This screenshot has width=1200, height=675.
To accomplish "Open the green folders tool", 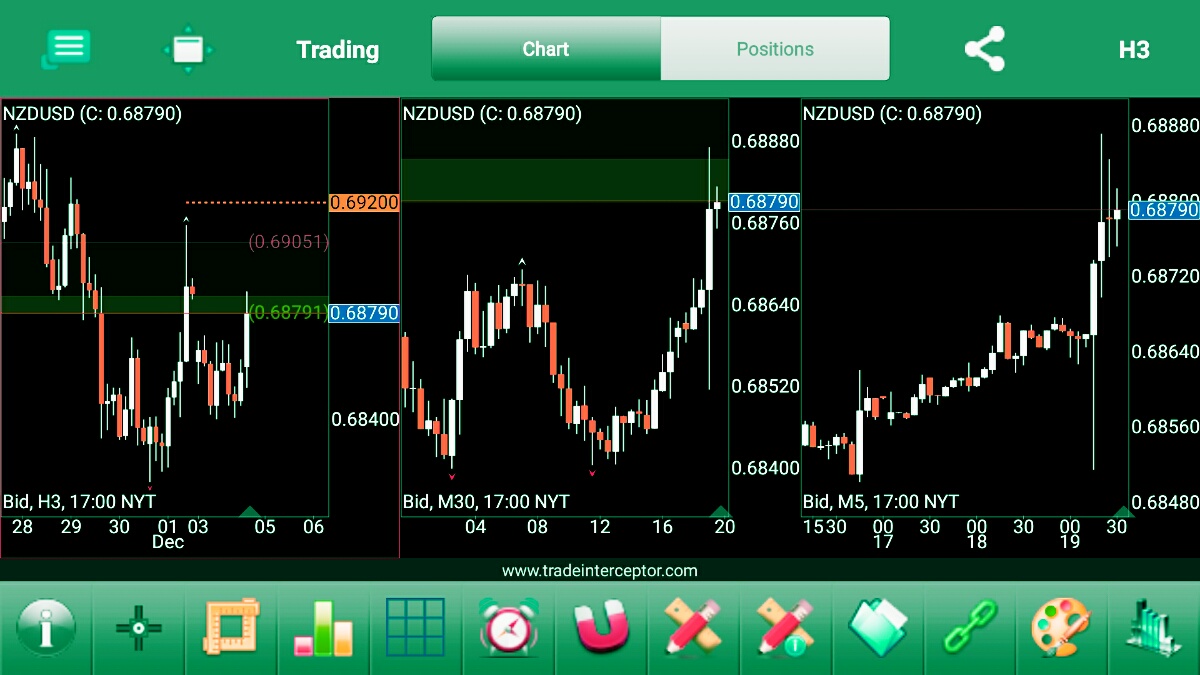I will tap(878, 629).
